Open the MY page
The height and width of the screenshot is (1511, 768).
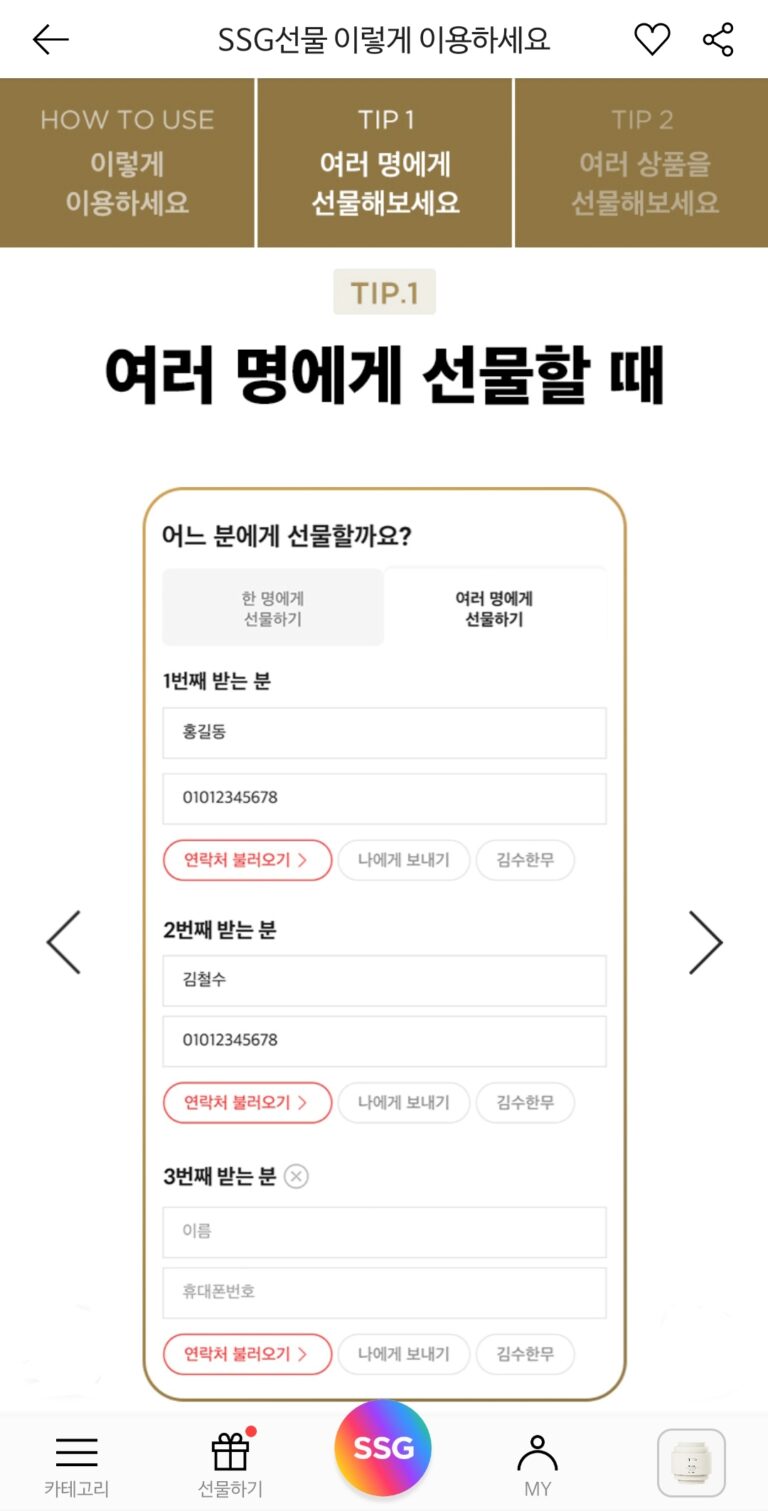[537, 1464]
